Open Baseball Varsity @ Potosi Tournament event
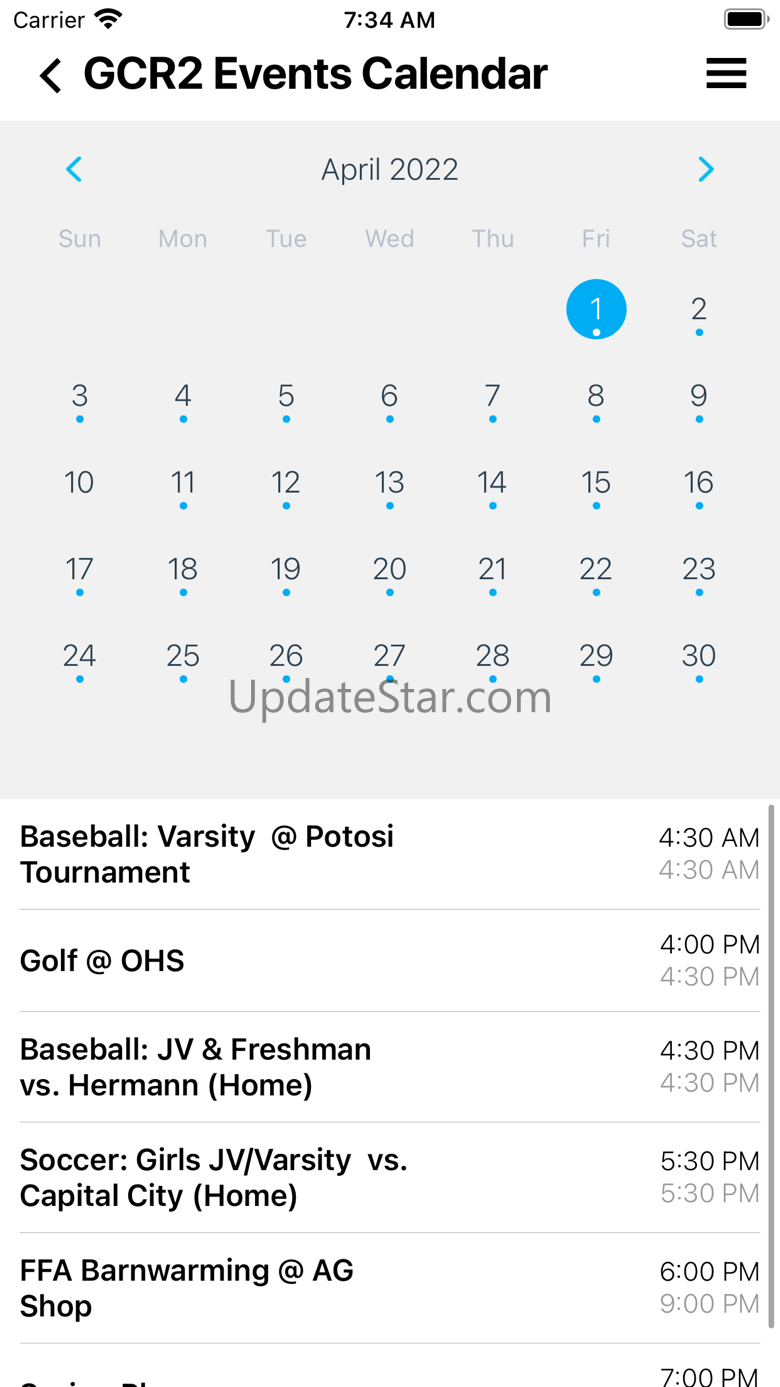Screen dimensions: 780x1387 tap(389, 854)
